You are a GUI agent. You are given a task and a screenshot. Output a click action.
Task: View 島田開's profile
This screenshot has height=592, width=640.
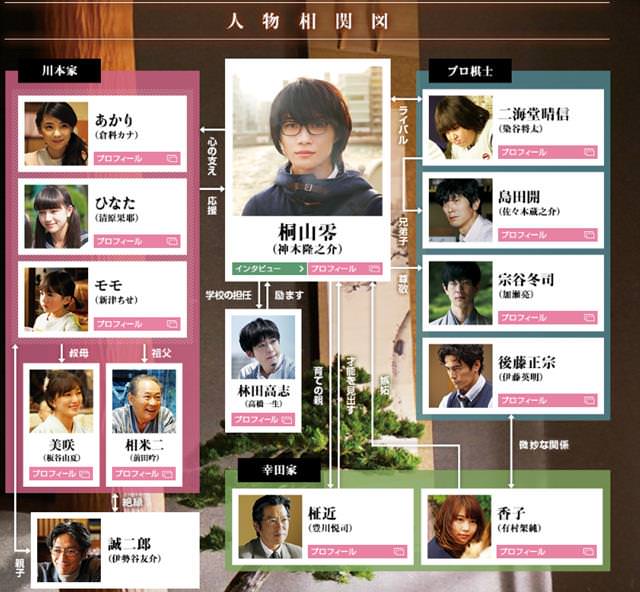coord(548,234)
